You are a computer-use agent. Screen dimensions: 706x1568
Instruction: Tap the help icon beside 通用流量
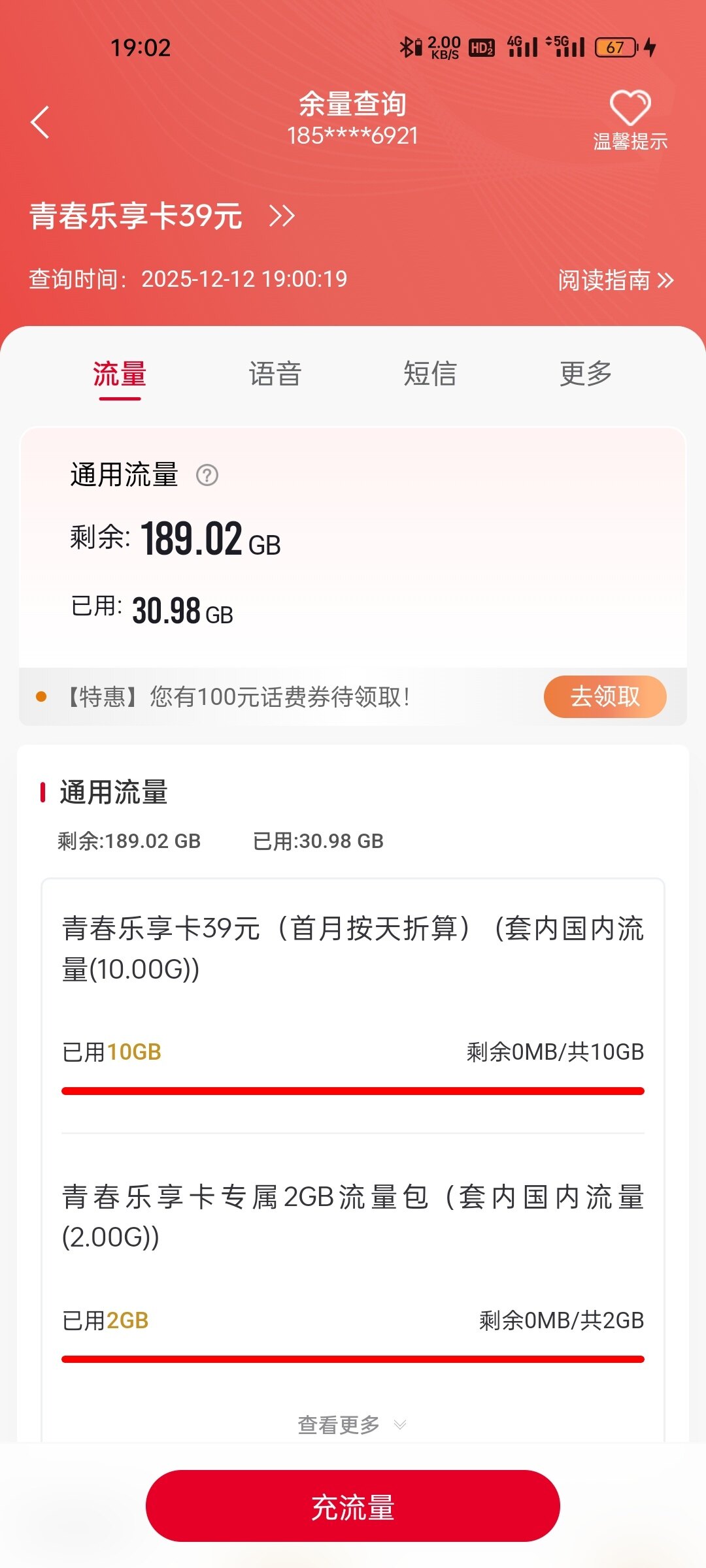[x=207, y=475]
